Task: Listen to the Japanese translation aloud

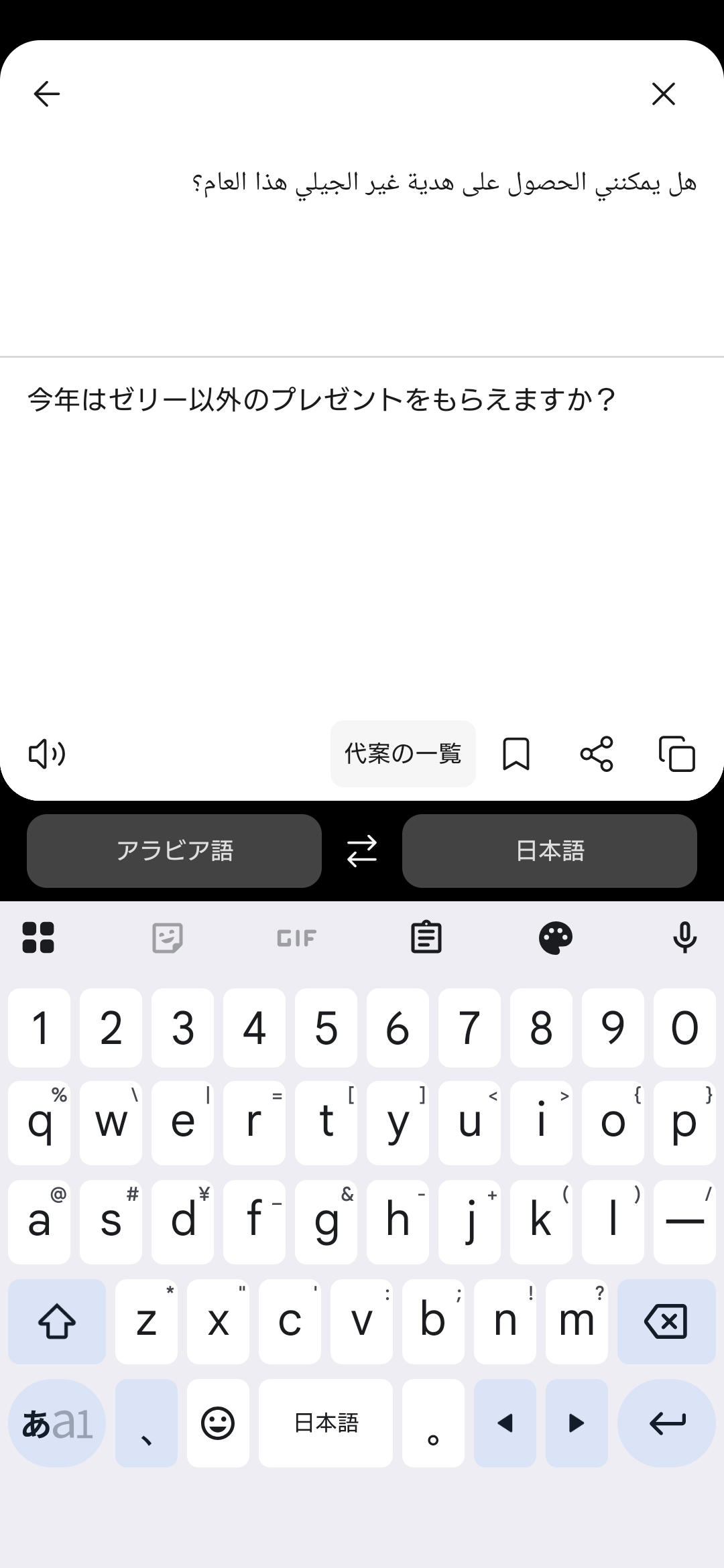Action: [x=47, y=754]
